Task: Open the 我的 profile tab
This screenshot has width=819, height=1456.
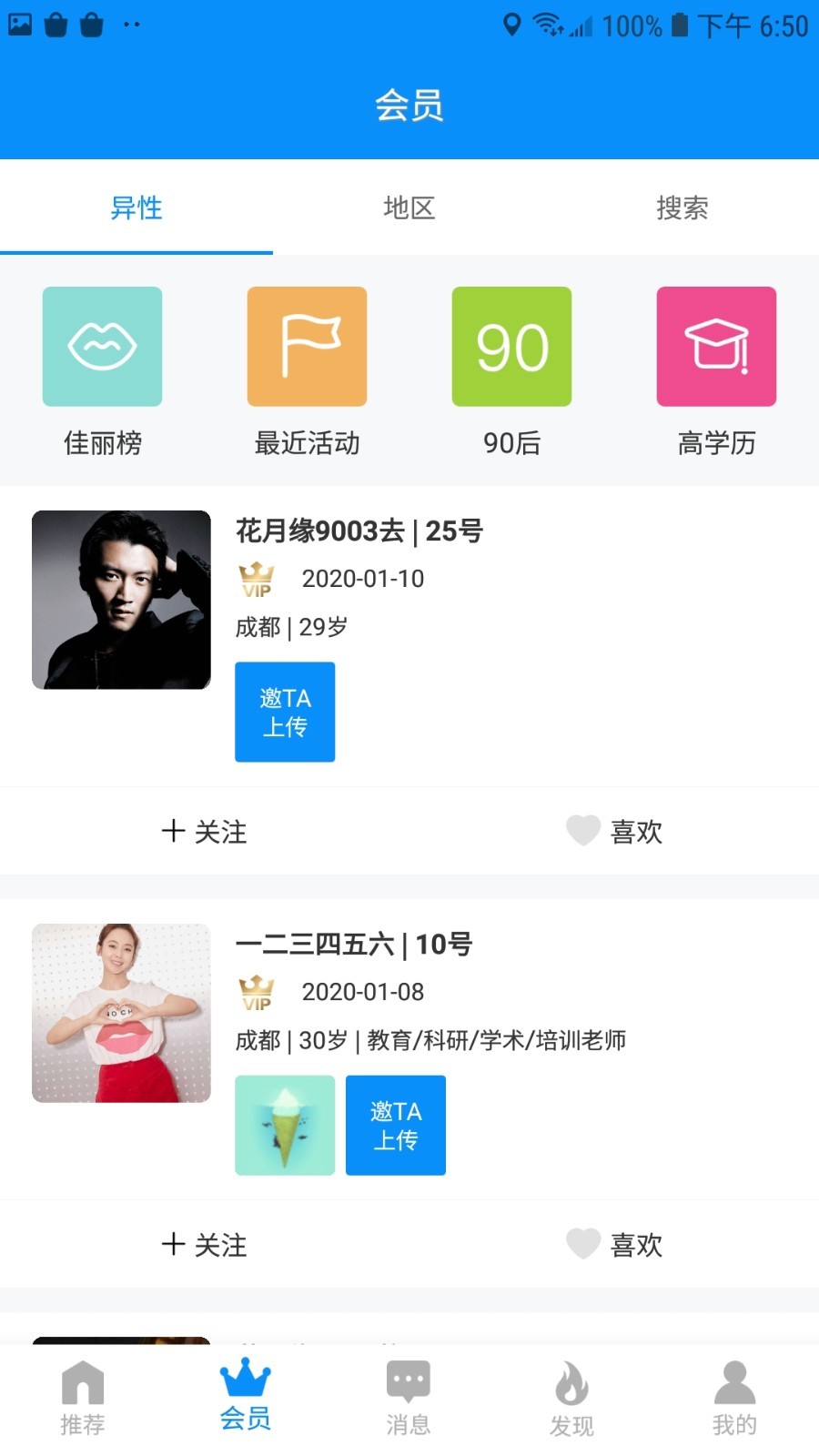Action: point(734,1398)
